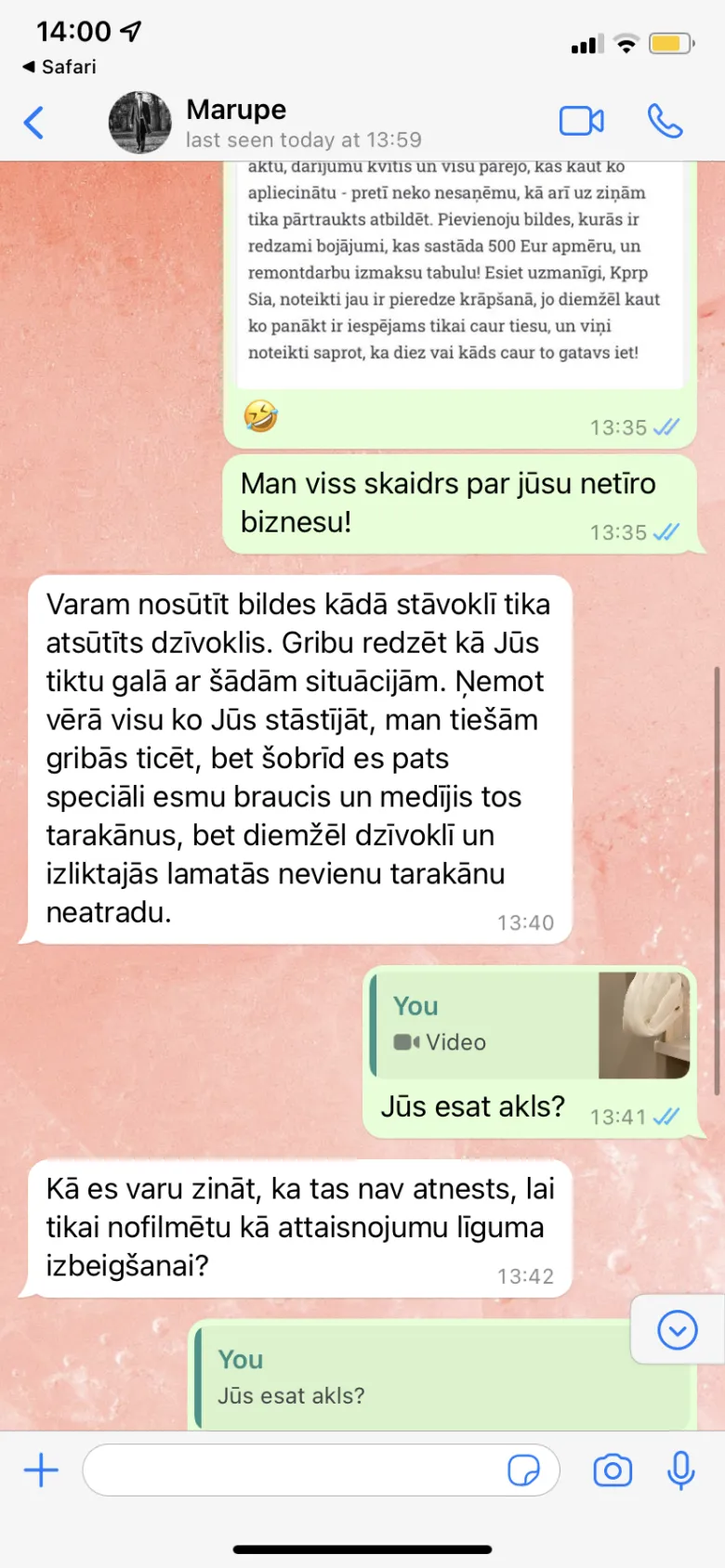Return to Safari via the breadcrumb

pos(59,67)
